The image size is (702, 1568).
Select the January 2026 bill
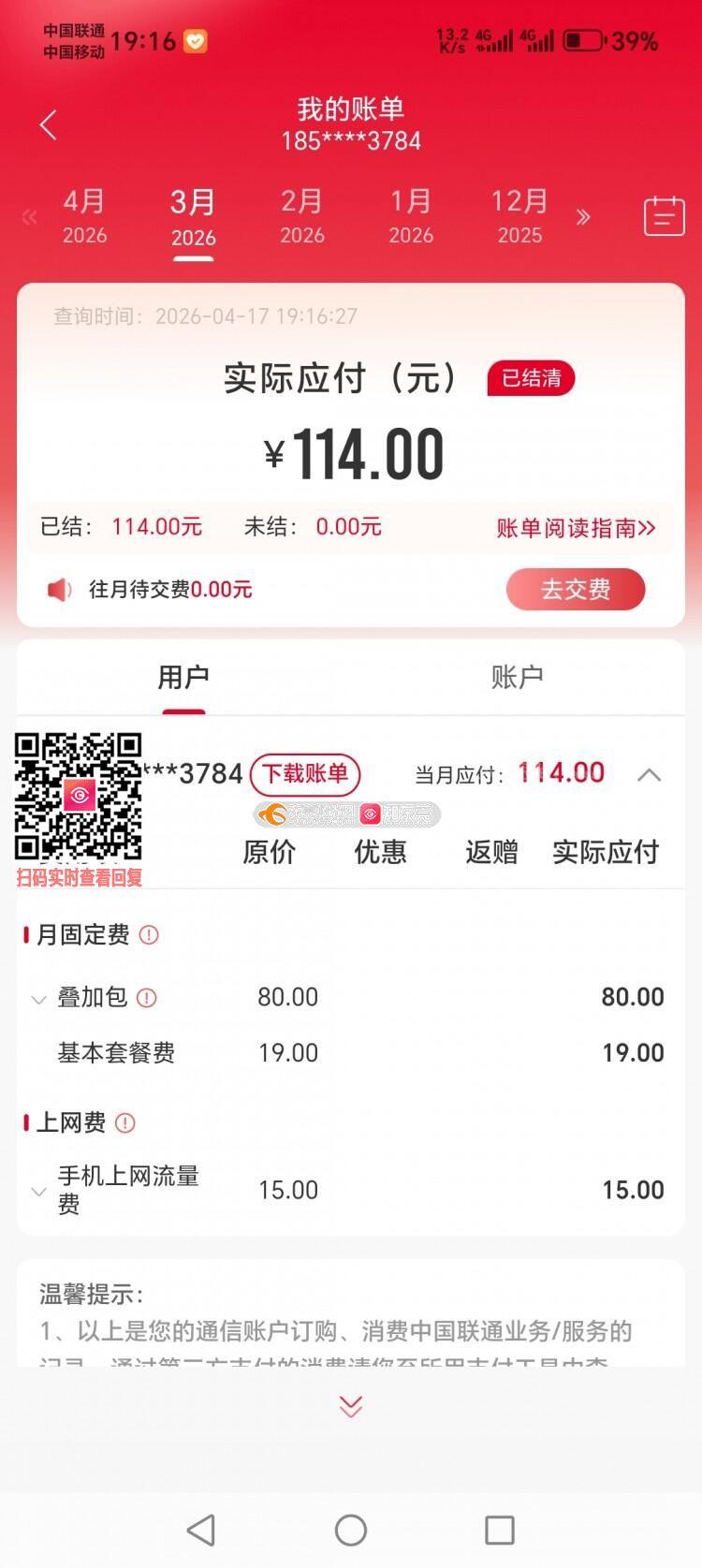(x=411, y=216)
